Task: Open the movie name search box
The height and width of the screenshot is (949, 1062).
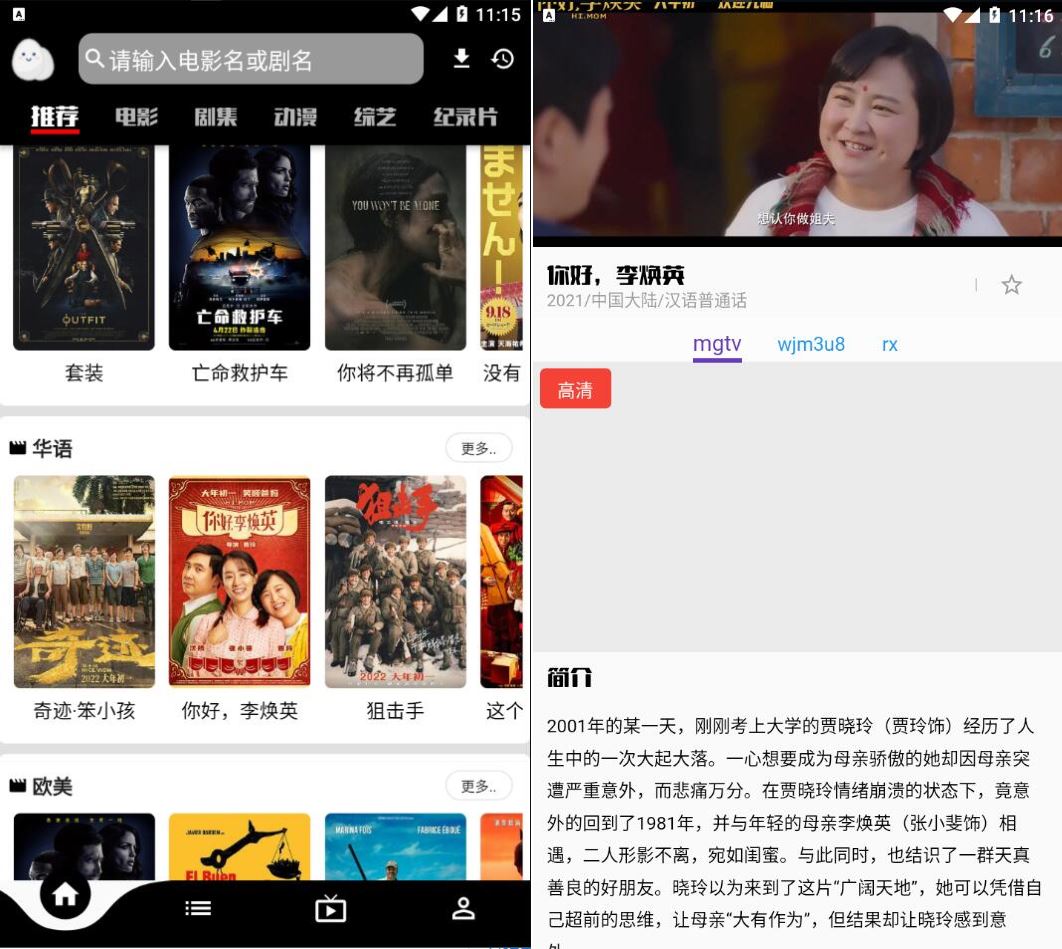Action: tap(251, 60)
